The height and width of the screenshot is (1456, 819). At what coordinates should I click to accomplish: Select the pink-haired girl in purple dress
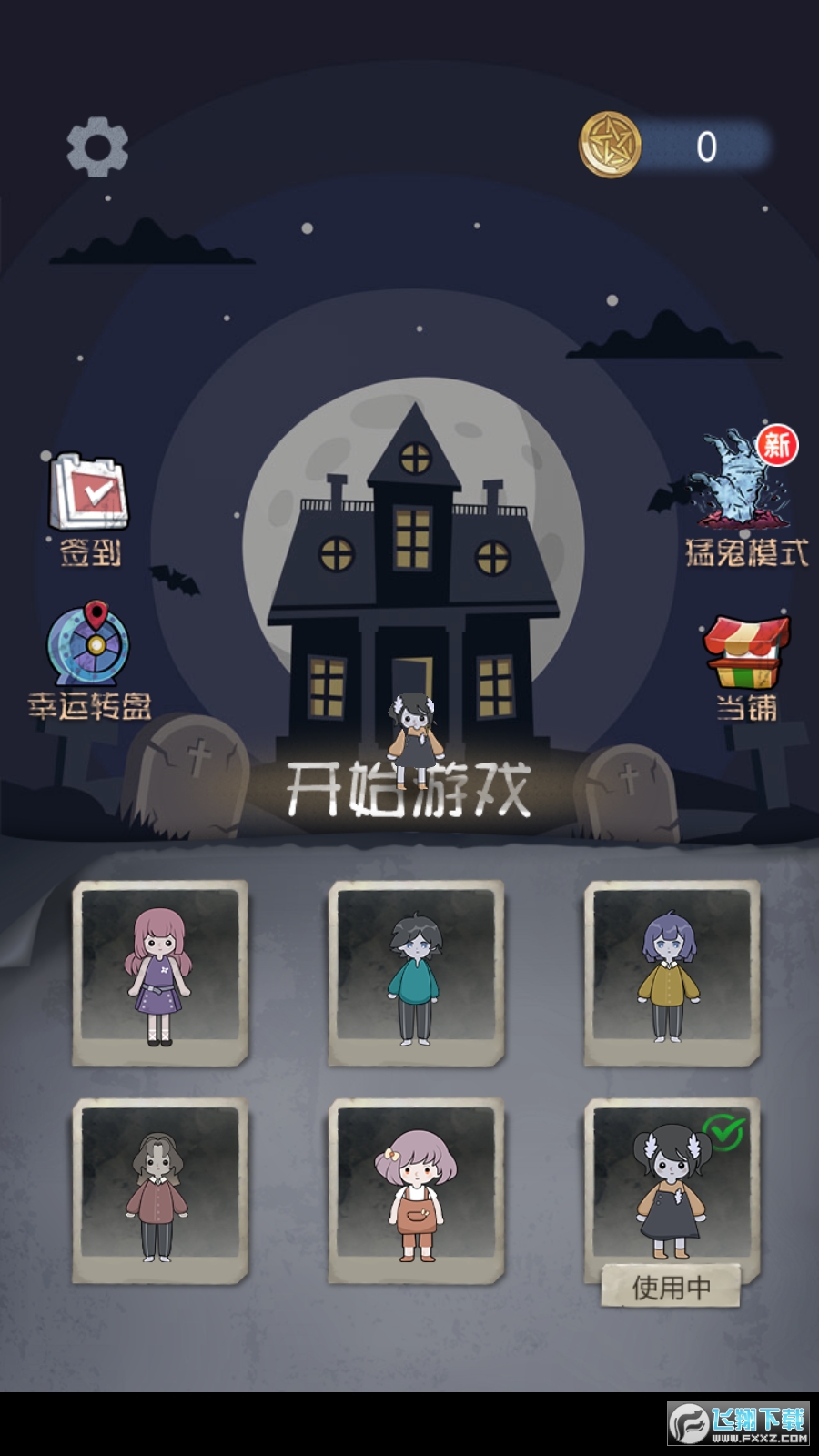[x=160, y=972]
